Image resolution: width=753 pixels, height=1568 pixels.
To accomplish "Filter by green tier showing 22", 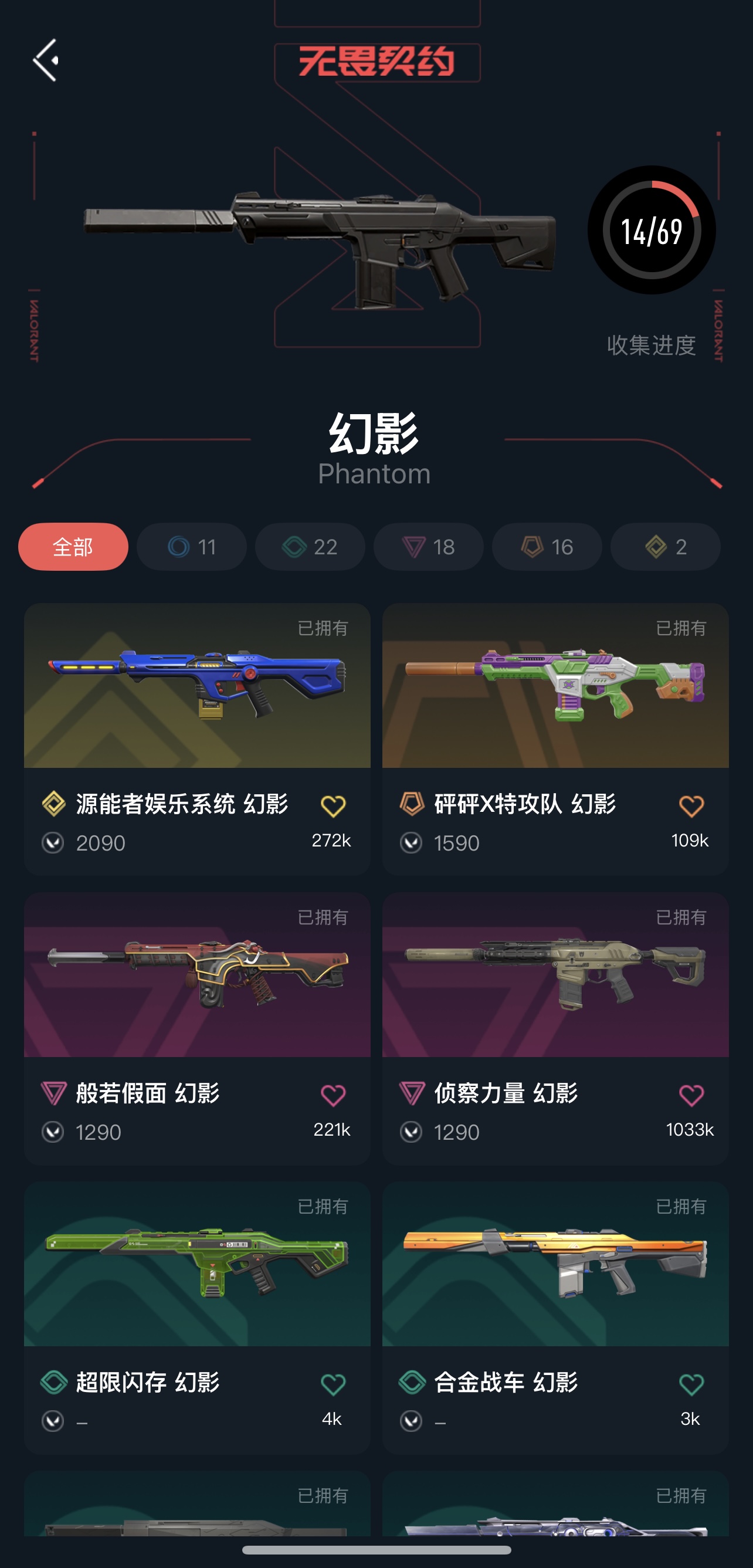I will coord(310,547).
